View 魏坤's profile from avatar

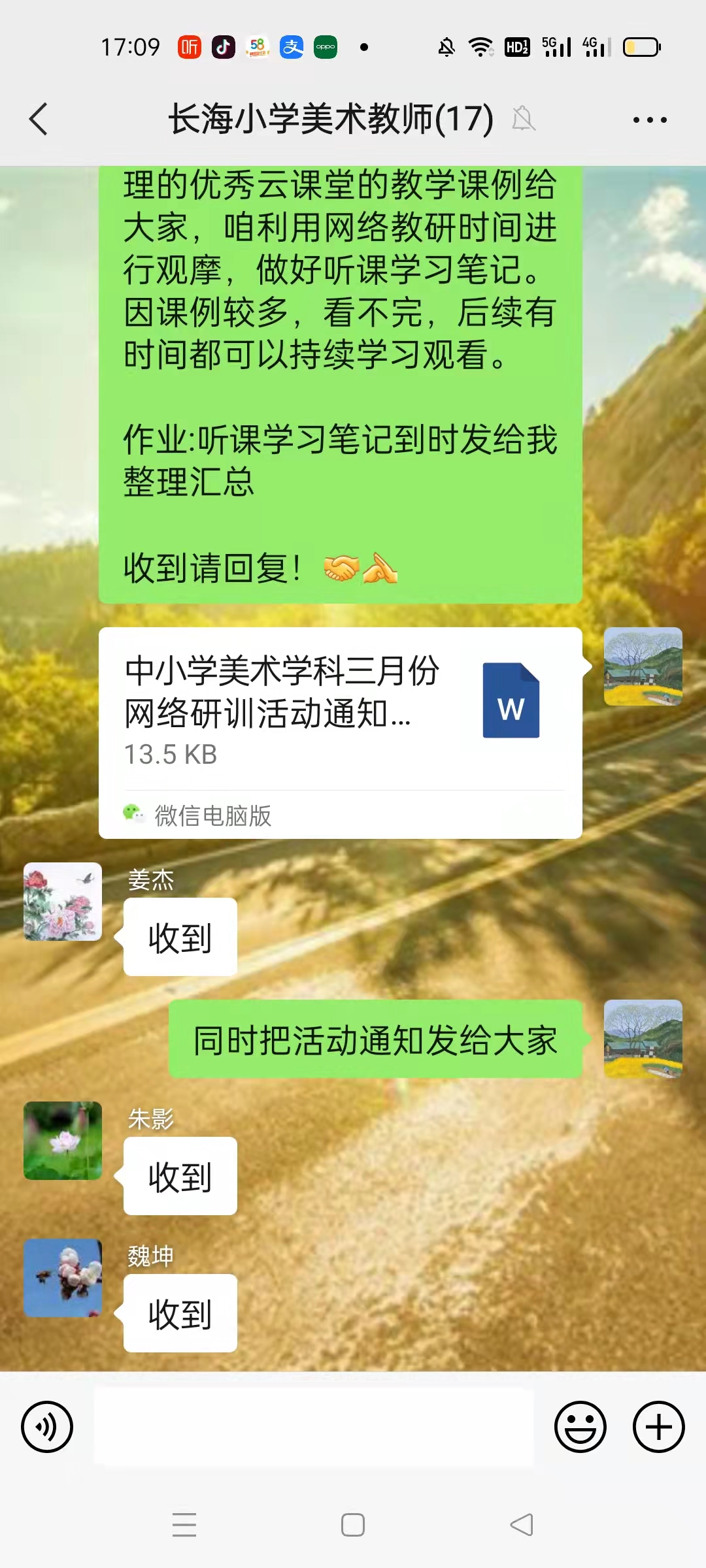pyautogui.click(x=63, y=1278)
